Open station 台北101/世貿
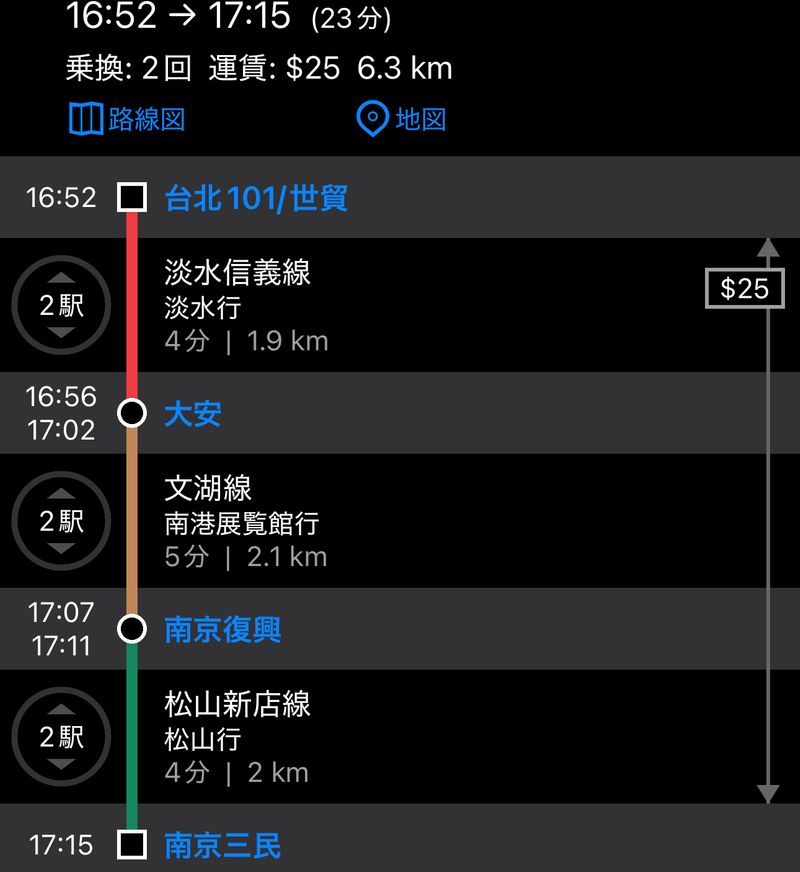 [x=256, y=198]
